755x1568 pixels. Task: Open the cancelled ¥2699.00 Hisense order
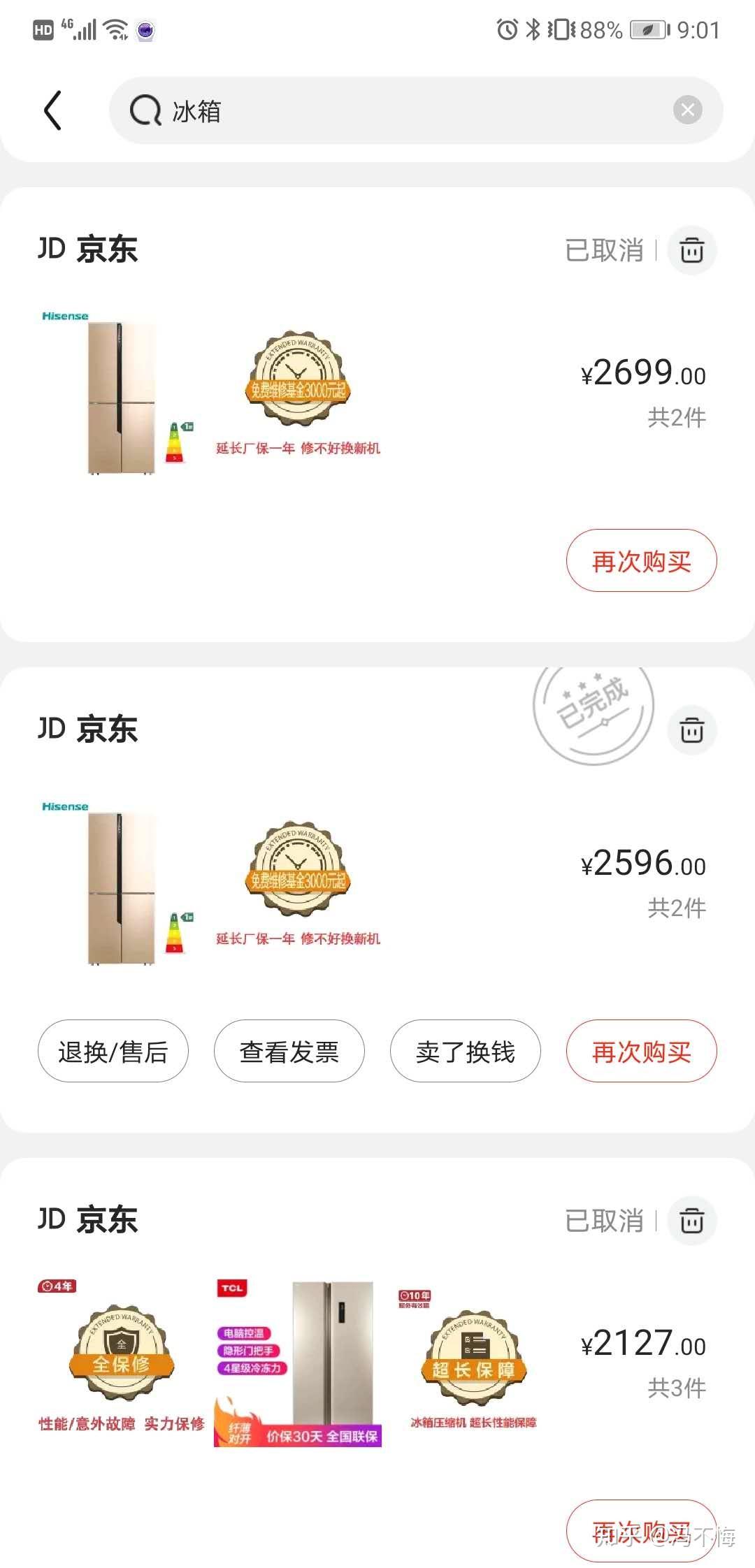point(350,395)
